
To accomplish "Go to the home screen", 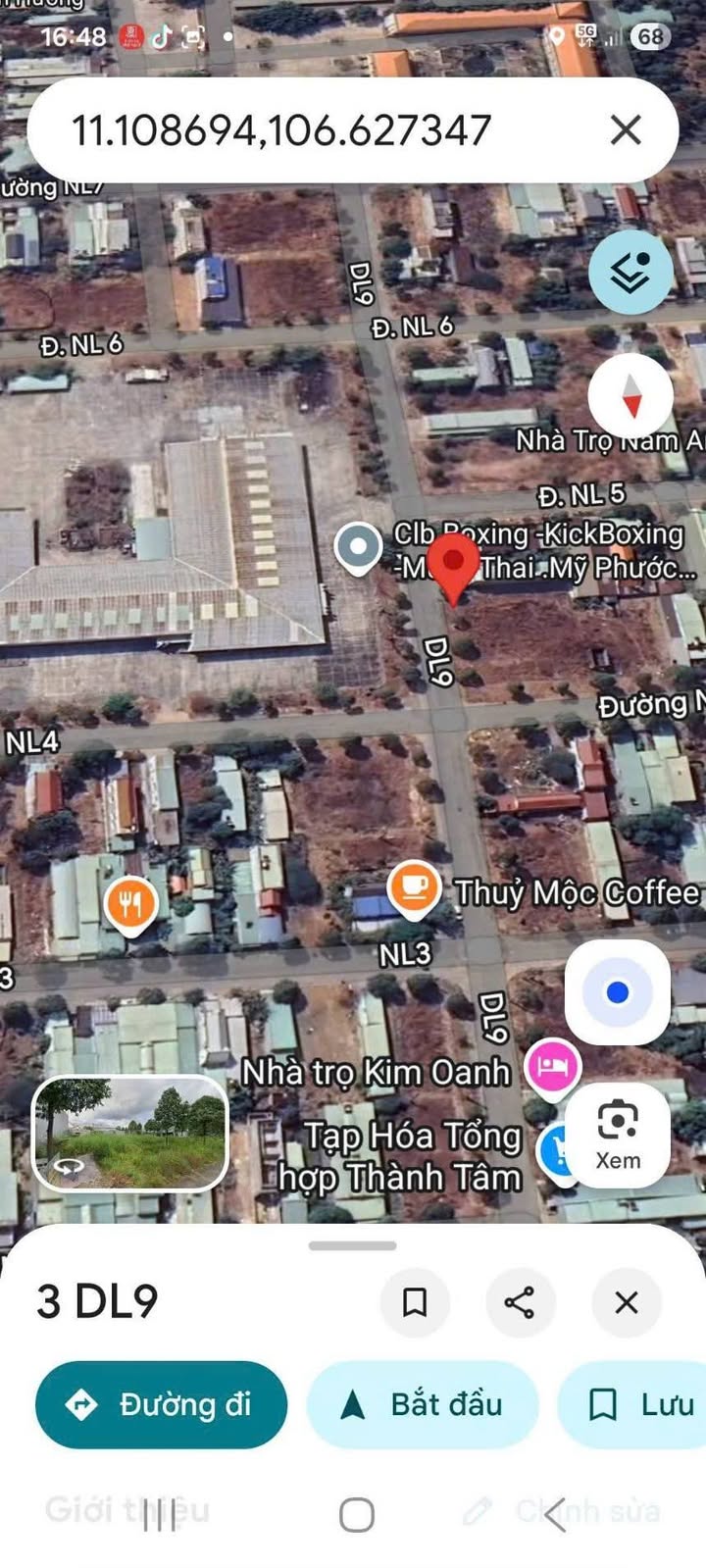I will (356, 1515).
